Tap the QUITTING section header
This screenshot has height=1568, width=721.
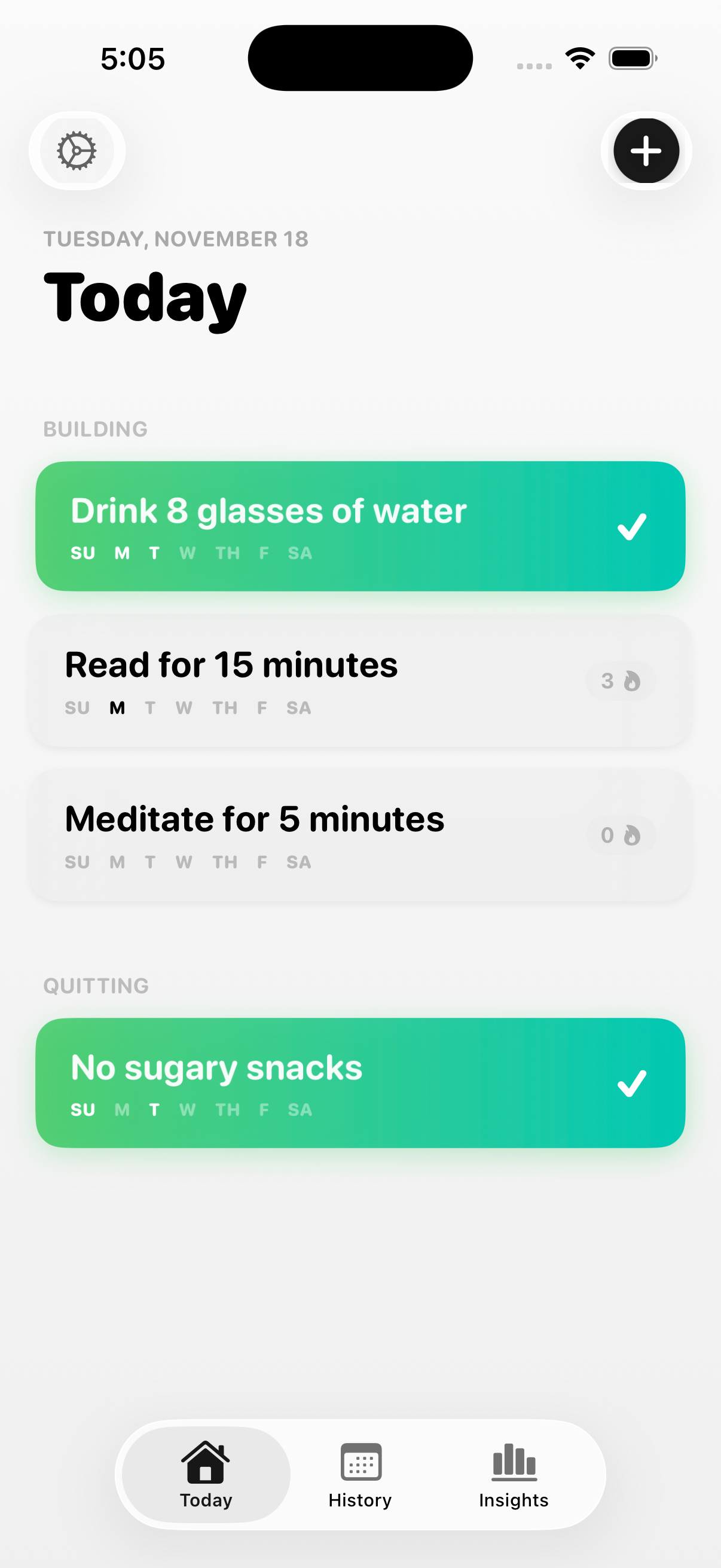(96, 985)
